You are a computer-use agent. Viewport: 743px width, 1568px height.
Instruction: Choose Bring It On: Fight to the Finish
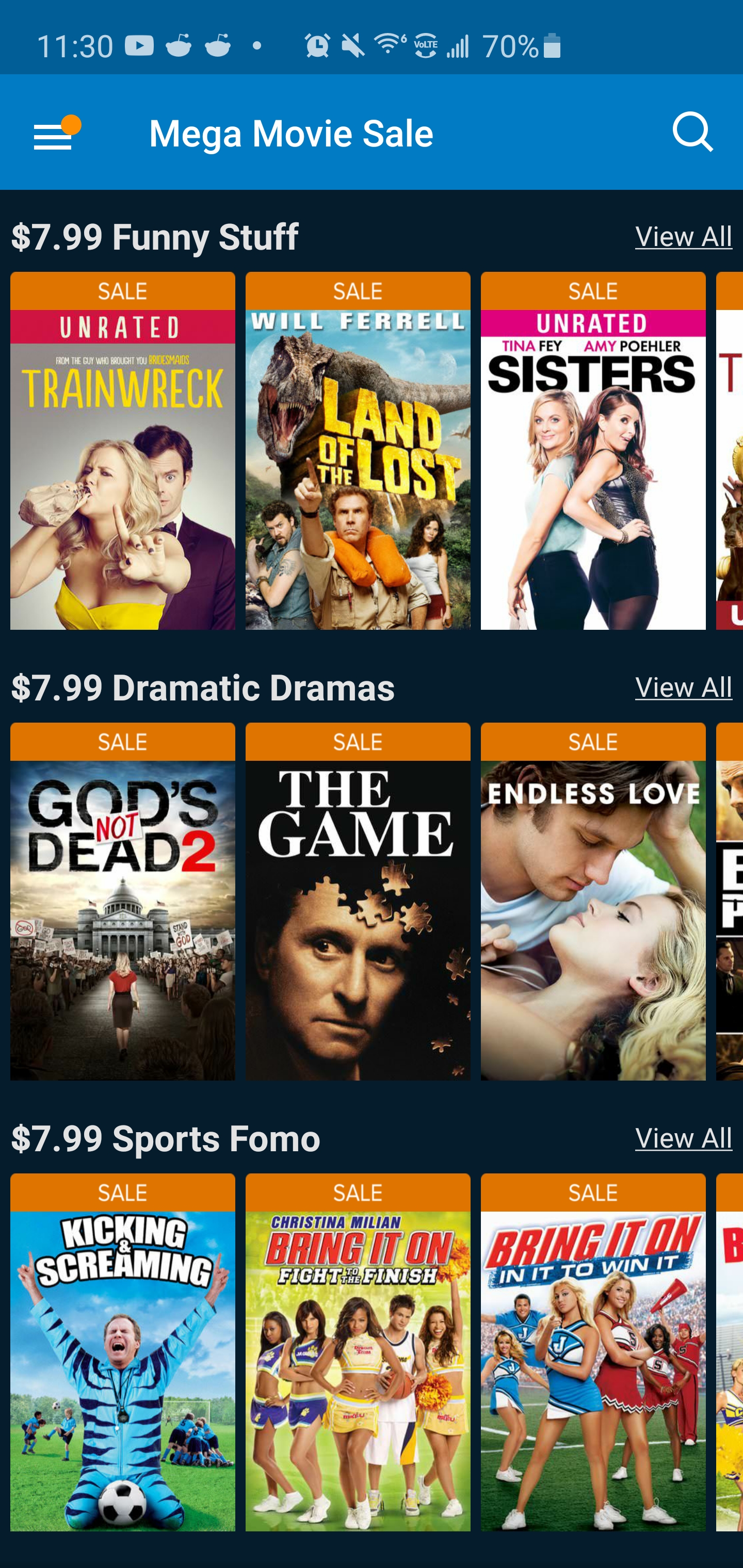pyautogui.click(x=358, y=1352)
